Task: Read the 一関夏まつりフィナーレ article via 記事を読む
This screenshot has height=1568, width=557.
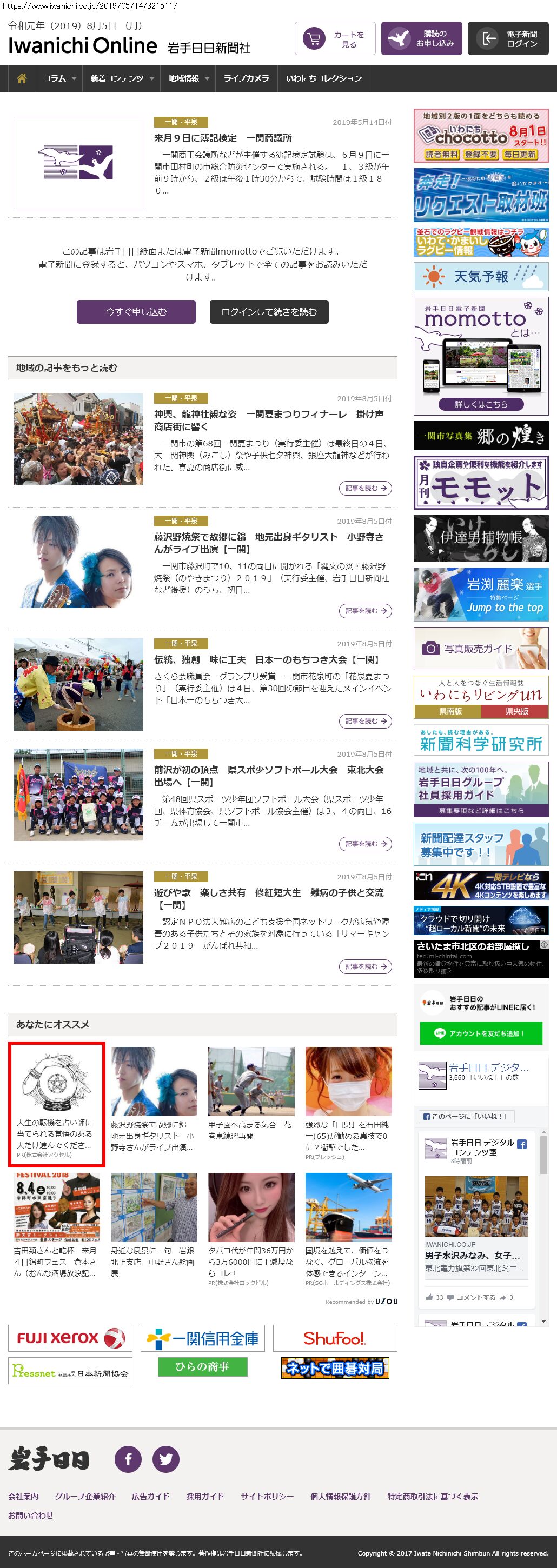Action: point(364,488)
